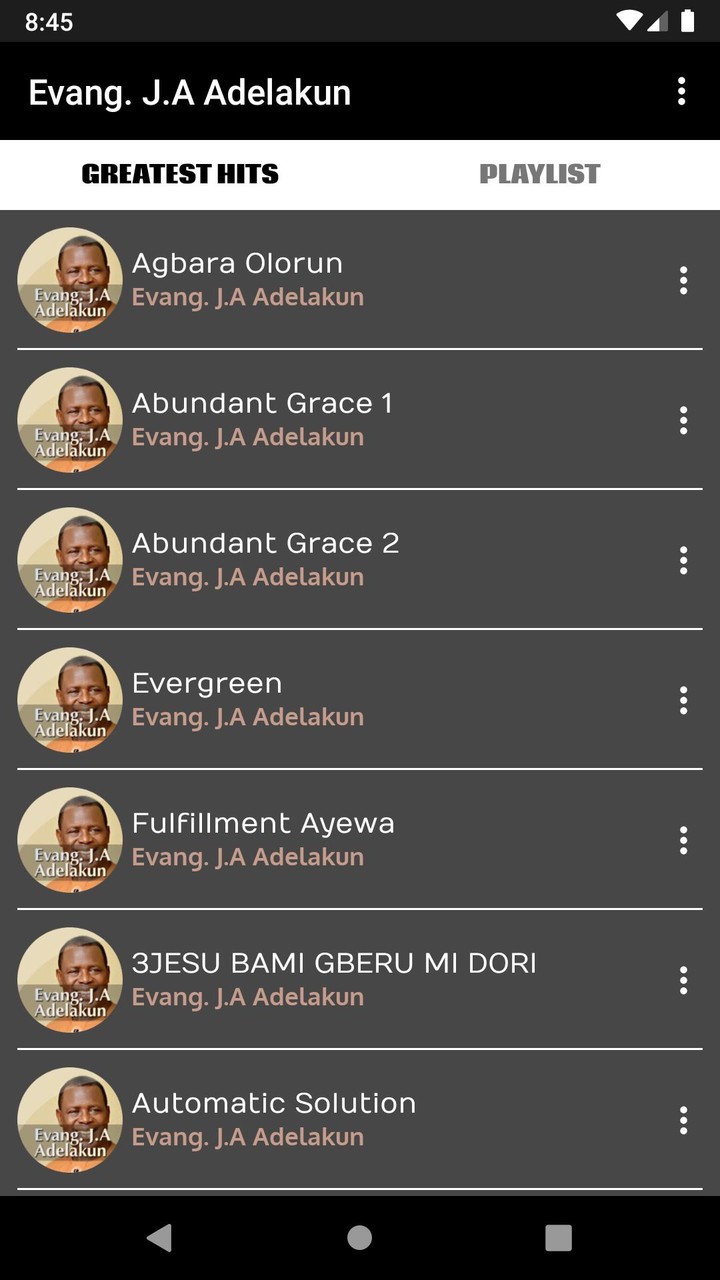Tap the Back navigation button
Image resolution: width=720 pixels, height=1280 pixels.
(x=160, y=1237)
